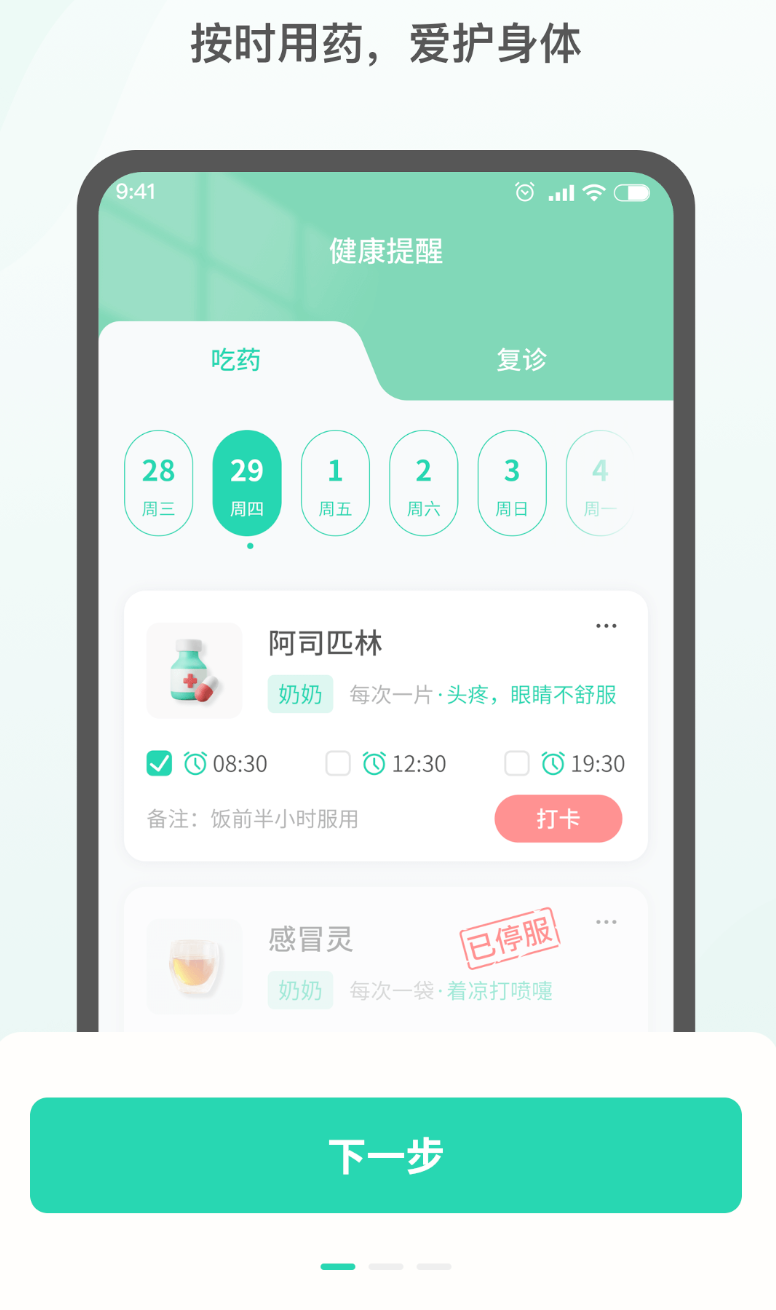Click the 感冒灵 tea cup image
Image resolution: width=776 pixels, height=1310 pixels.
(194, 966)
